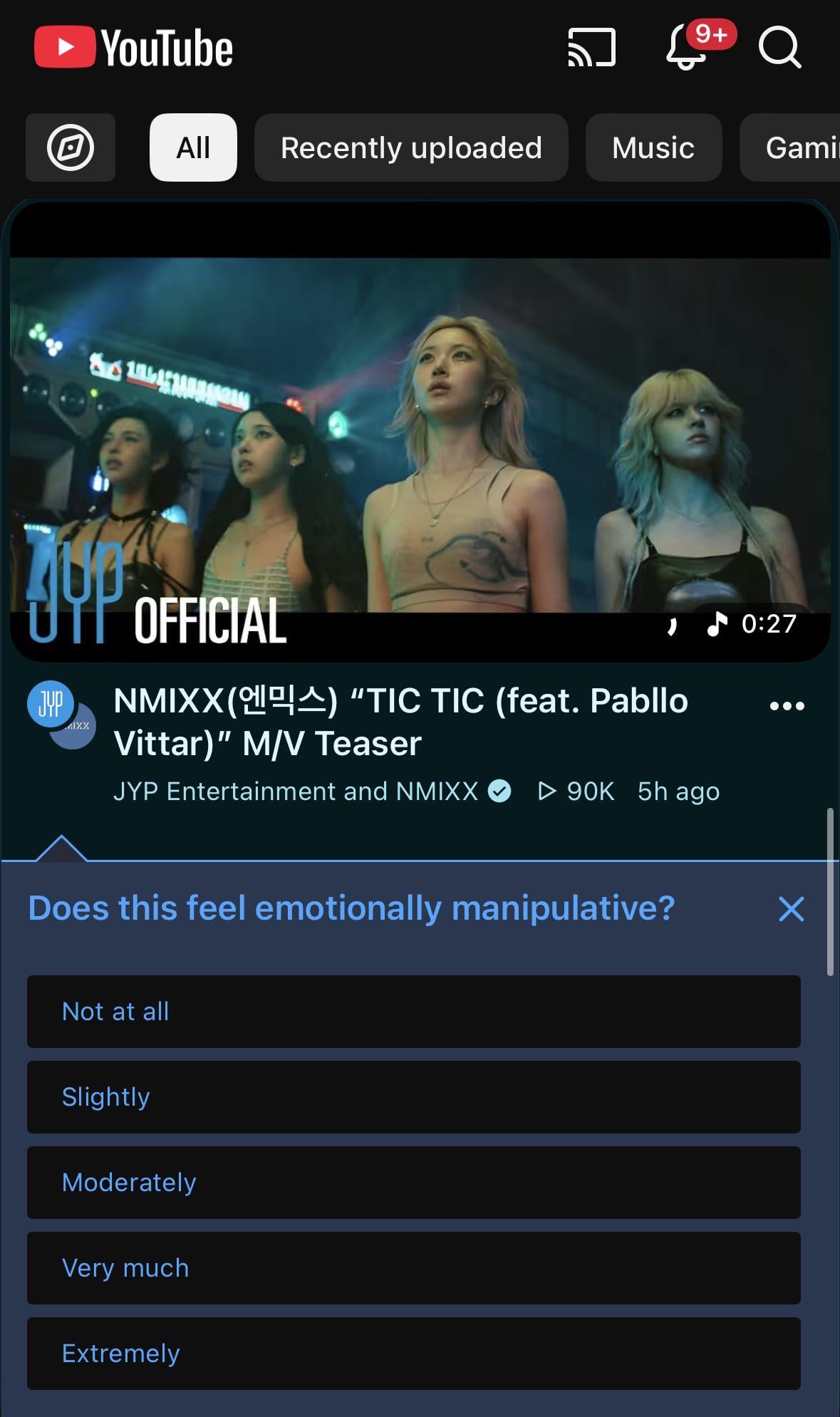Open the JYP Entertainment channel avatar

click(x=51, y=705)
